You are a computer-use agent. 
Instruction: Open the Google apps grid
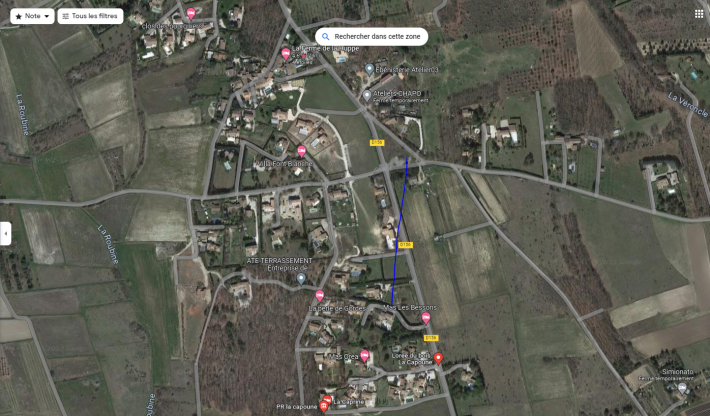pos(698,14)
